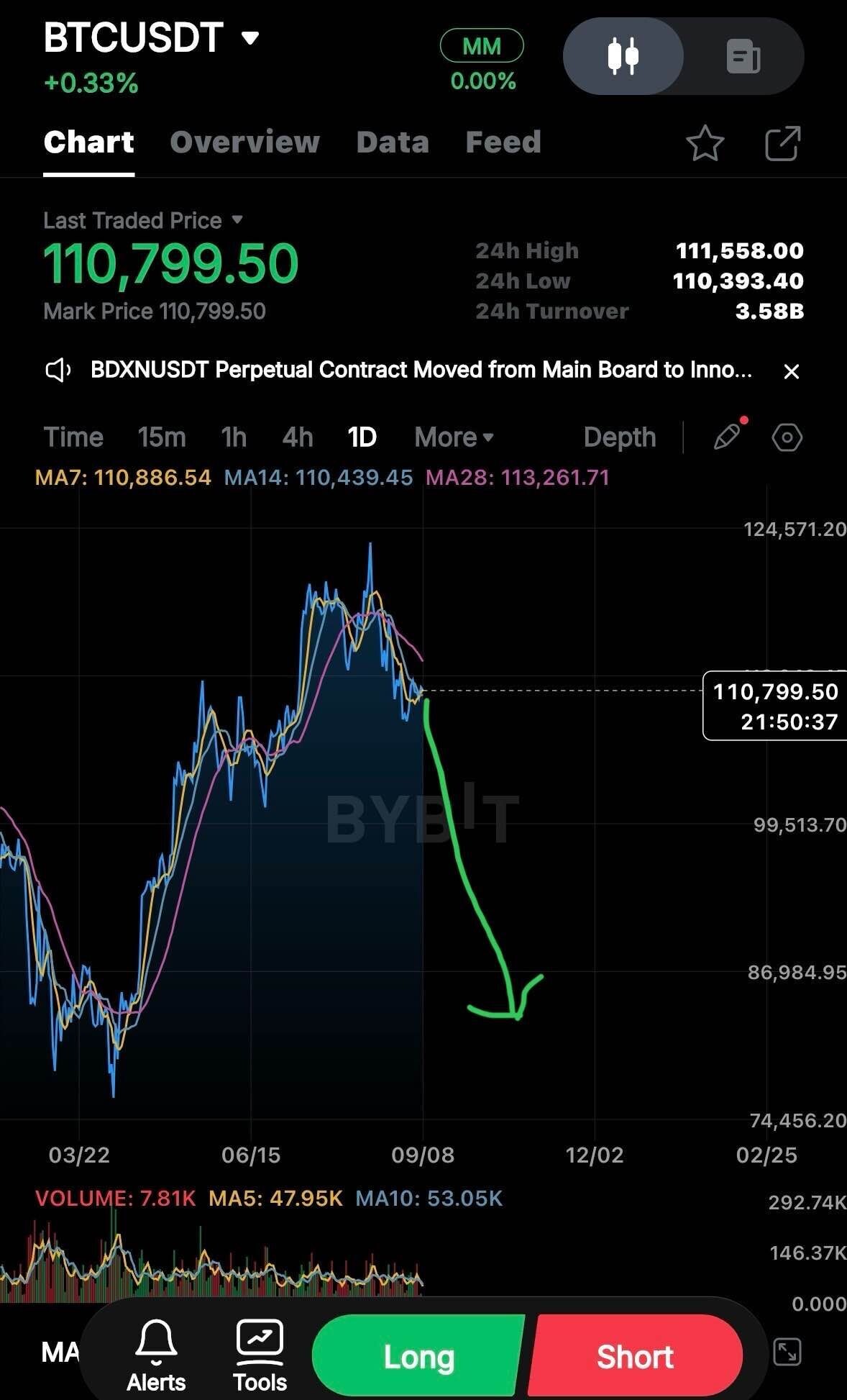Image resolution: width=847 pixels, height=1400 pixels.
Task: Expand the Last Traded Price dropdown
Action: click(237, 219)
